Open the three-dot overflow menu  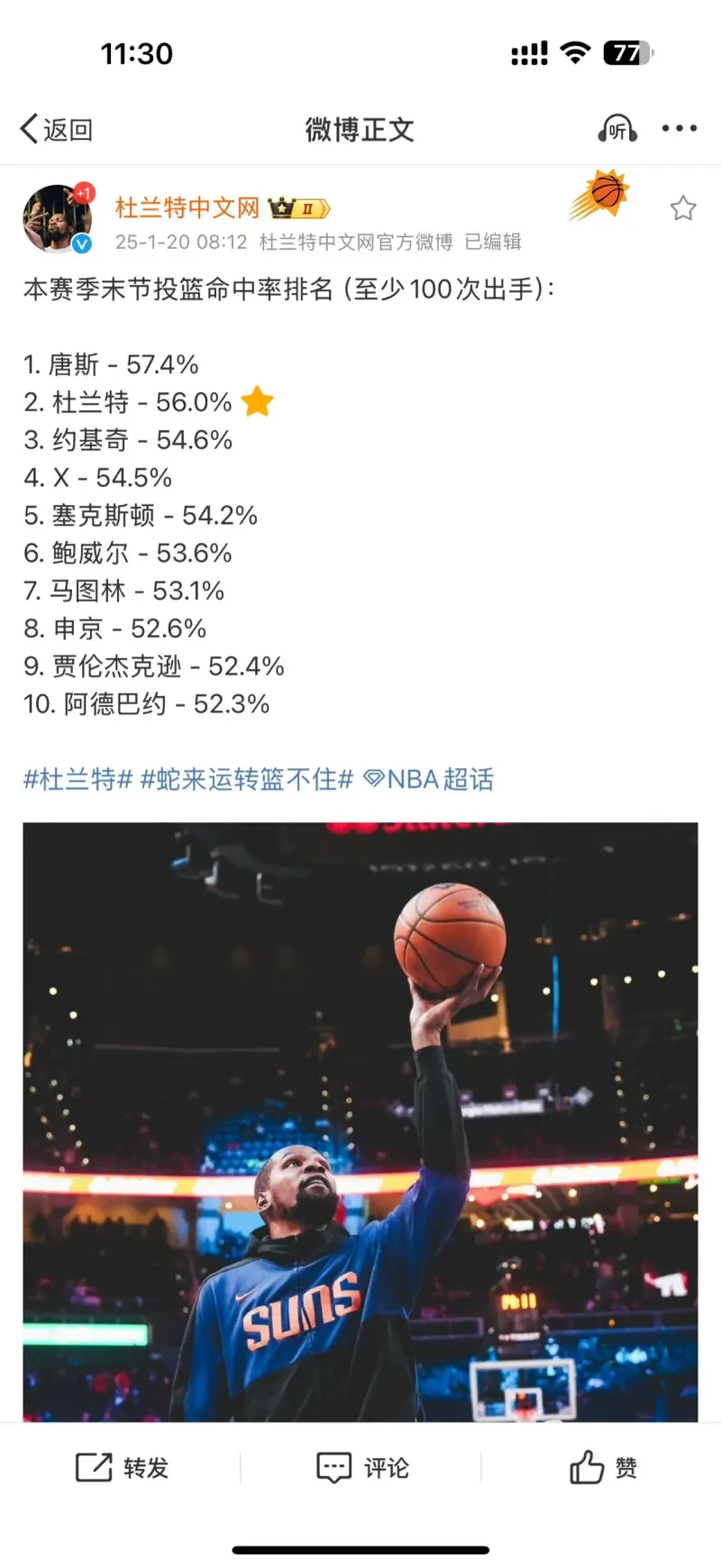point(679,129)
